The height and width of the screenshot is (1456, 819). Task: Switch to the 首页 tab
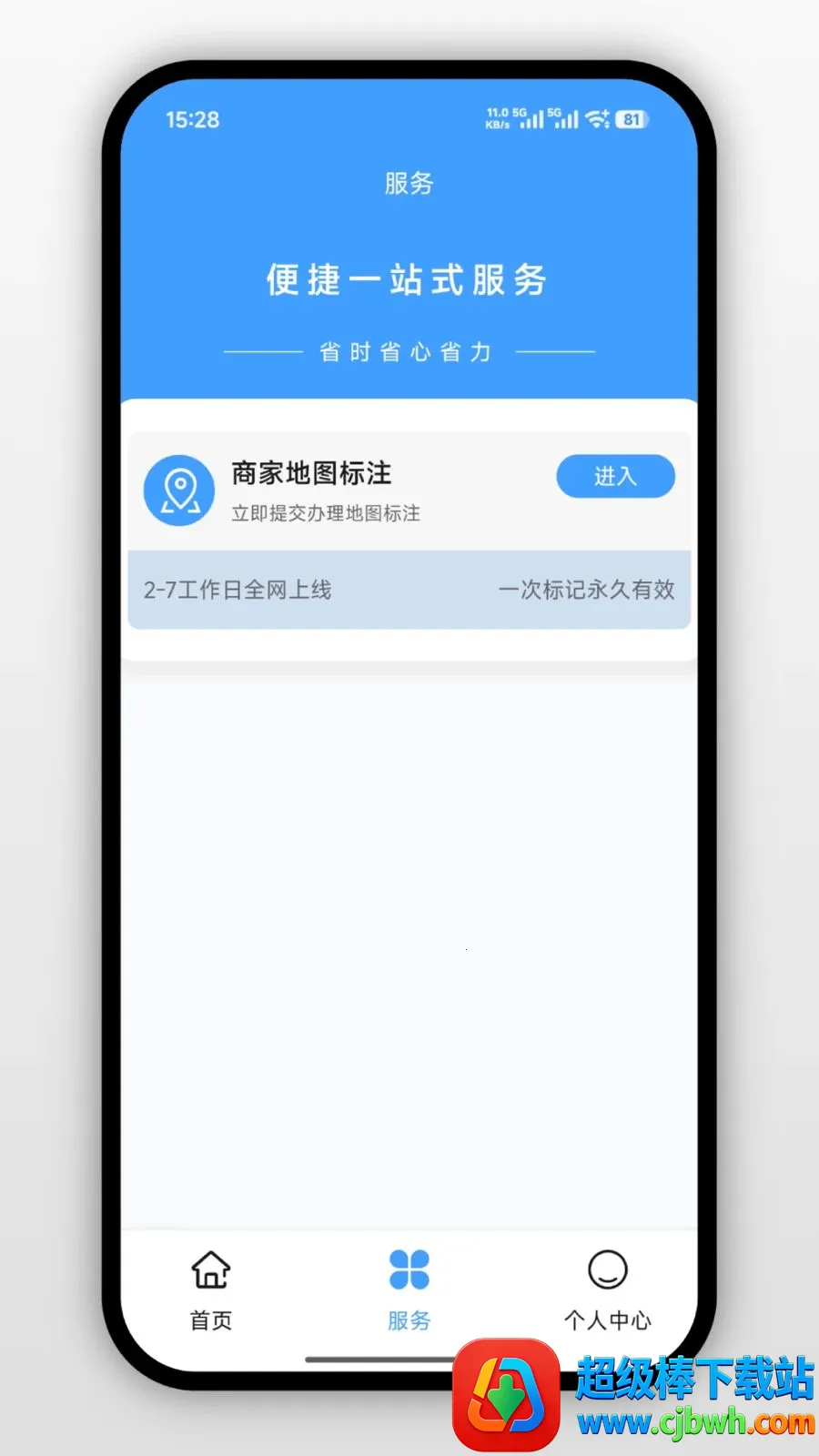[x=211, y=1290]
